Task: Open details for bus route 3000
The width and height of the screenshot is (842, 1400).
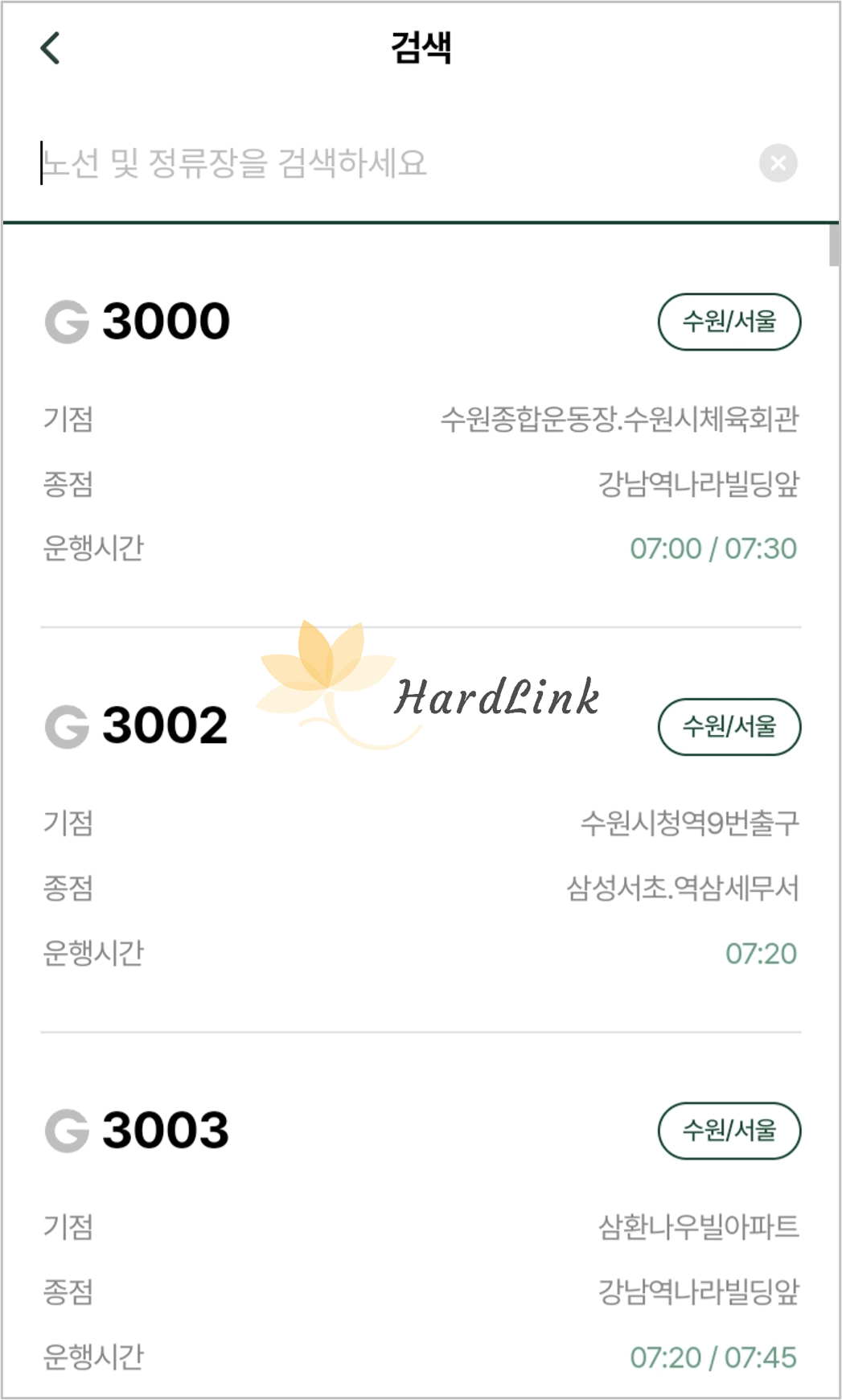Action: coord(164,320)
